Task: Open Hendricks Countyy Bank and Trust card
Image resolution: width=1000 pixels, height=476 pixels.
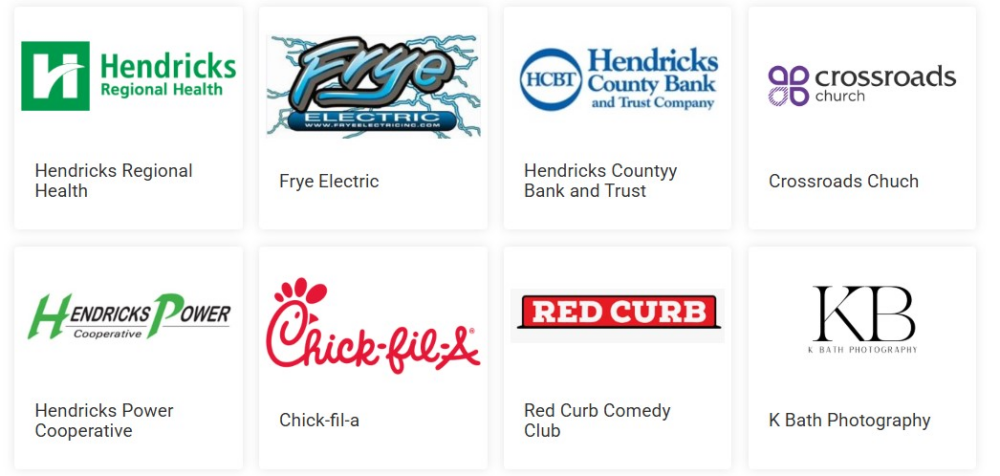Action: point(617,118)
